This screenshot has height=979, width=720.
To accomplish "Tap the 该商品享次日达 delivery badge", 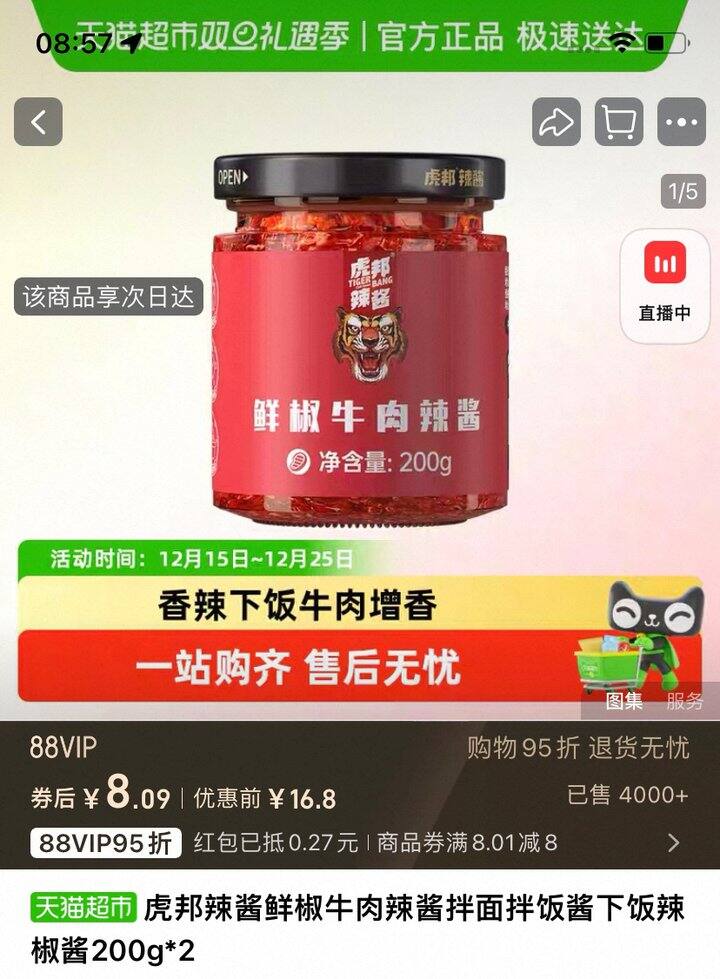I will tap(107, 295).
